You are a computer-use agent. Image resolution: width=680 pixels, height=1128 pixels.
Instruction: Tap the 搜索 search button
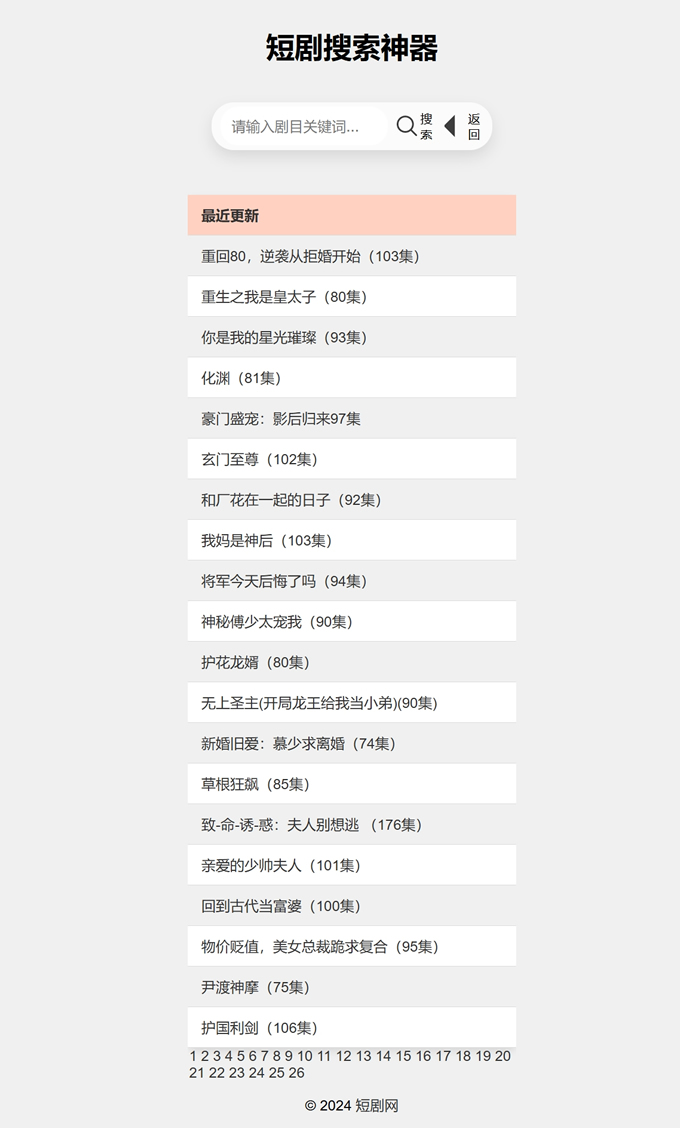[x=415, y=127]
